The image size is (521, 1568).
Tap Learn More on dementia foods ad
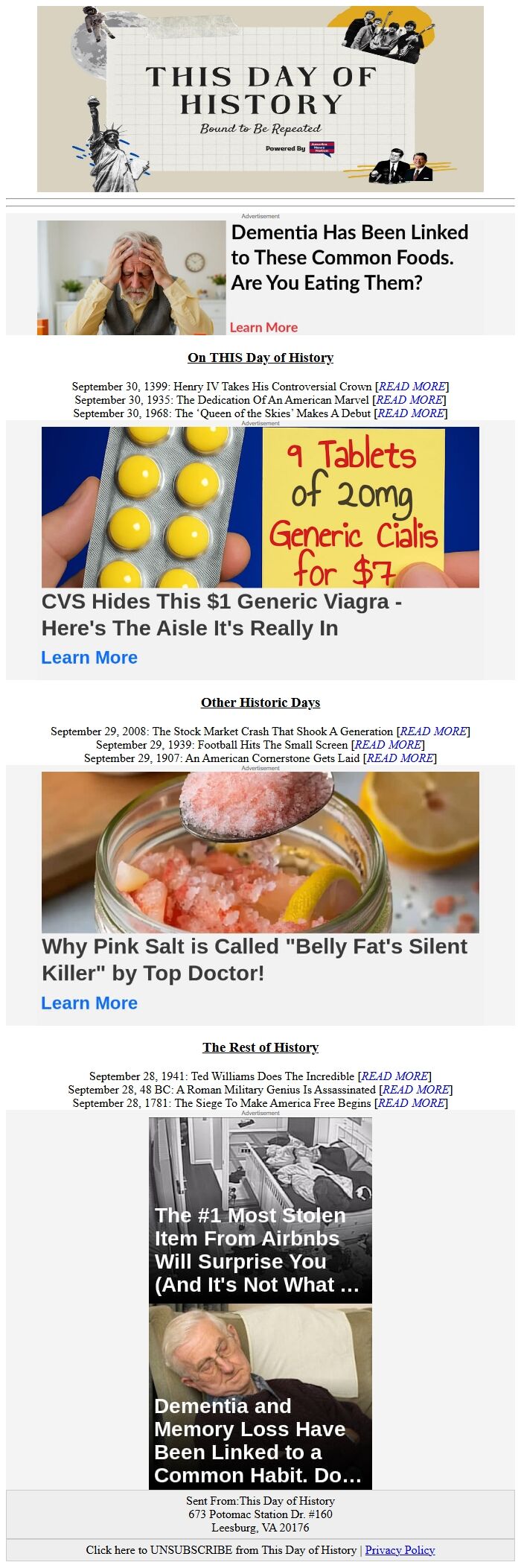click(x=263, y=327)
